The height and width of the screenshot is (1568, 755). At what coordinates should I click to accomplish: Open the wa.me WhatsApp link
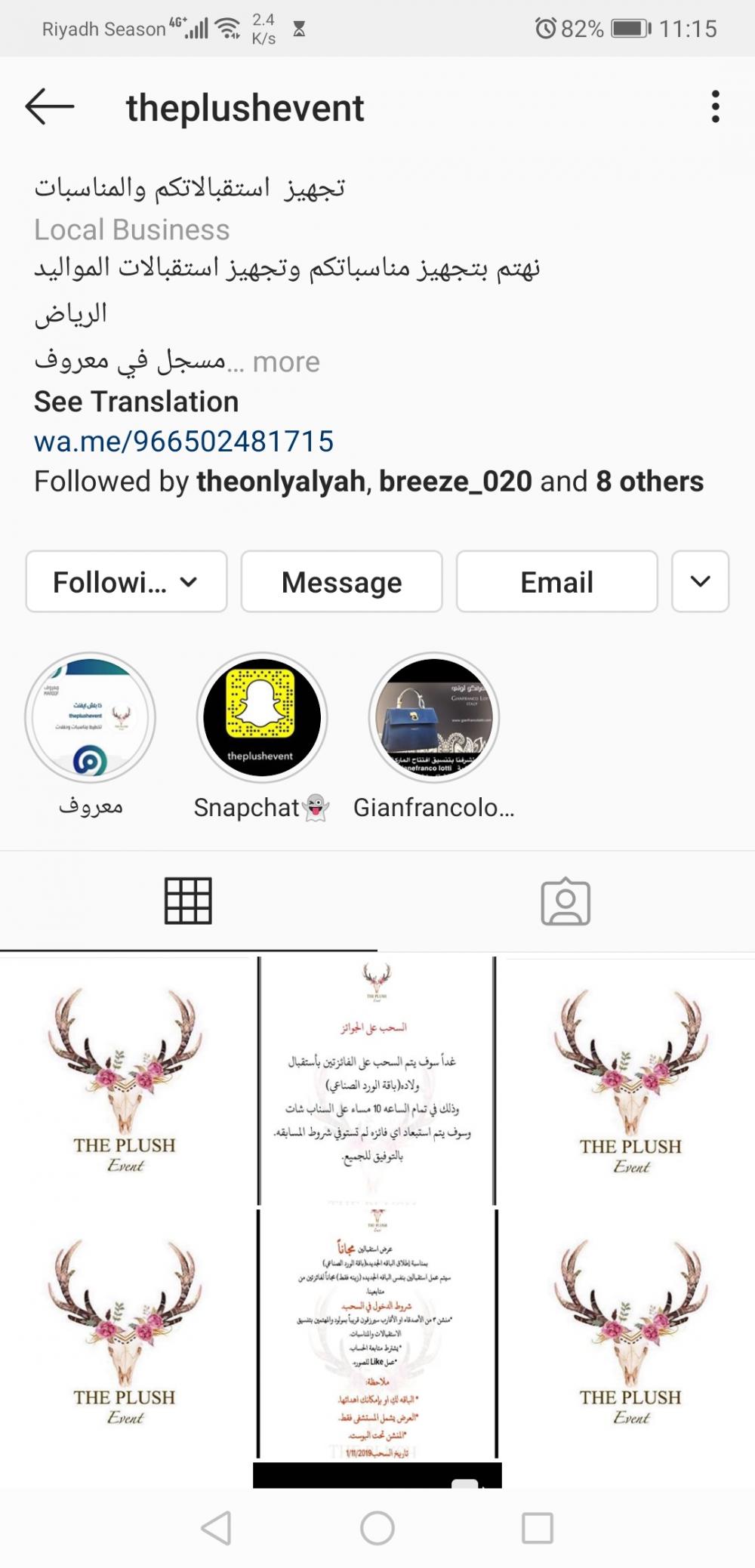[183, 442]
